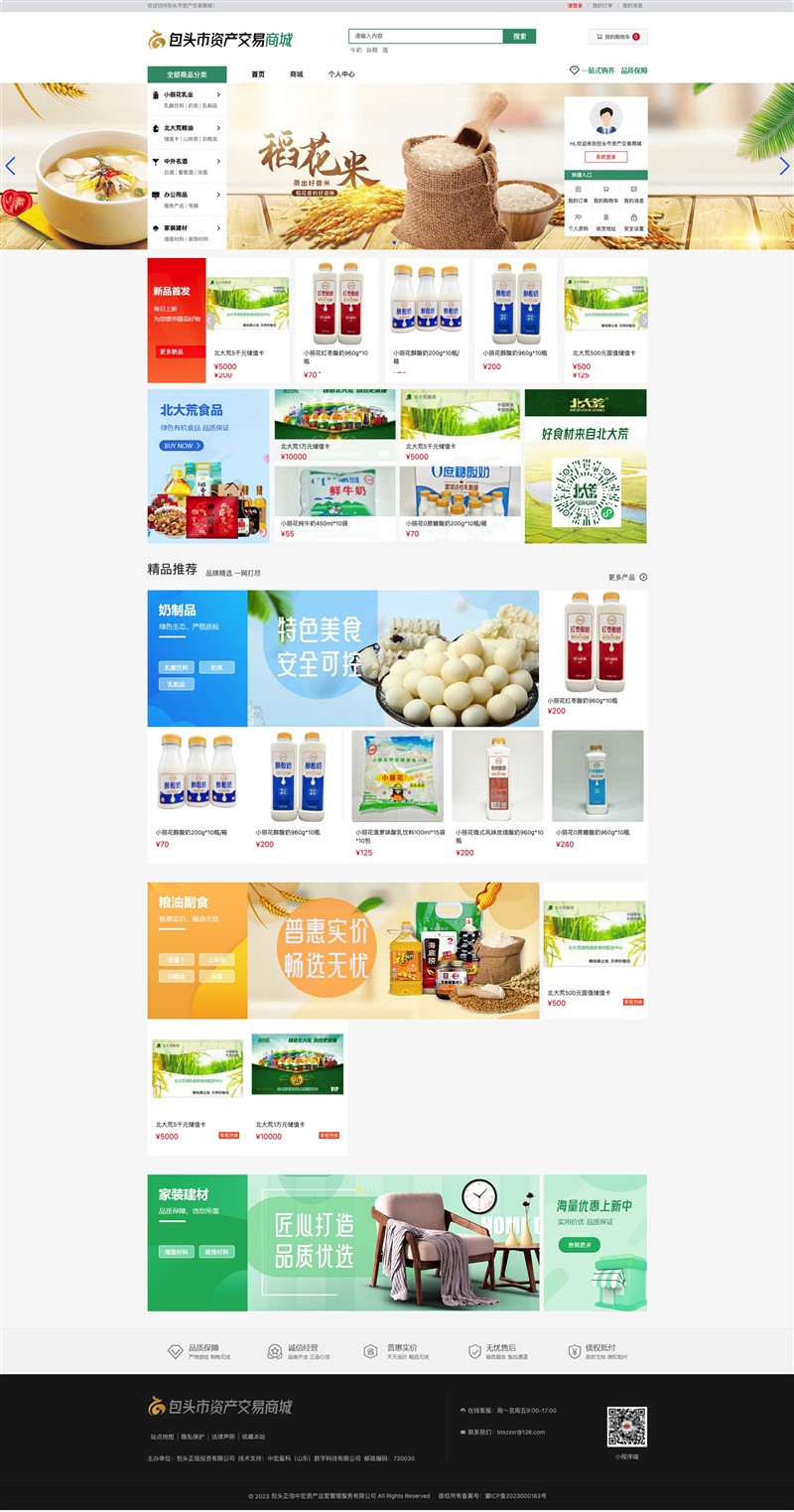
Task: Select the 乳酸饮料 chip under 奶制品
Action: pyautogui.click(x=177, y=668)
